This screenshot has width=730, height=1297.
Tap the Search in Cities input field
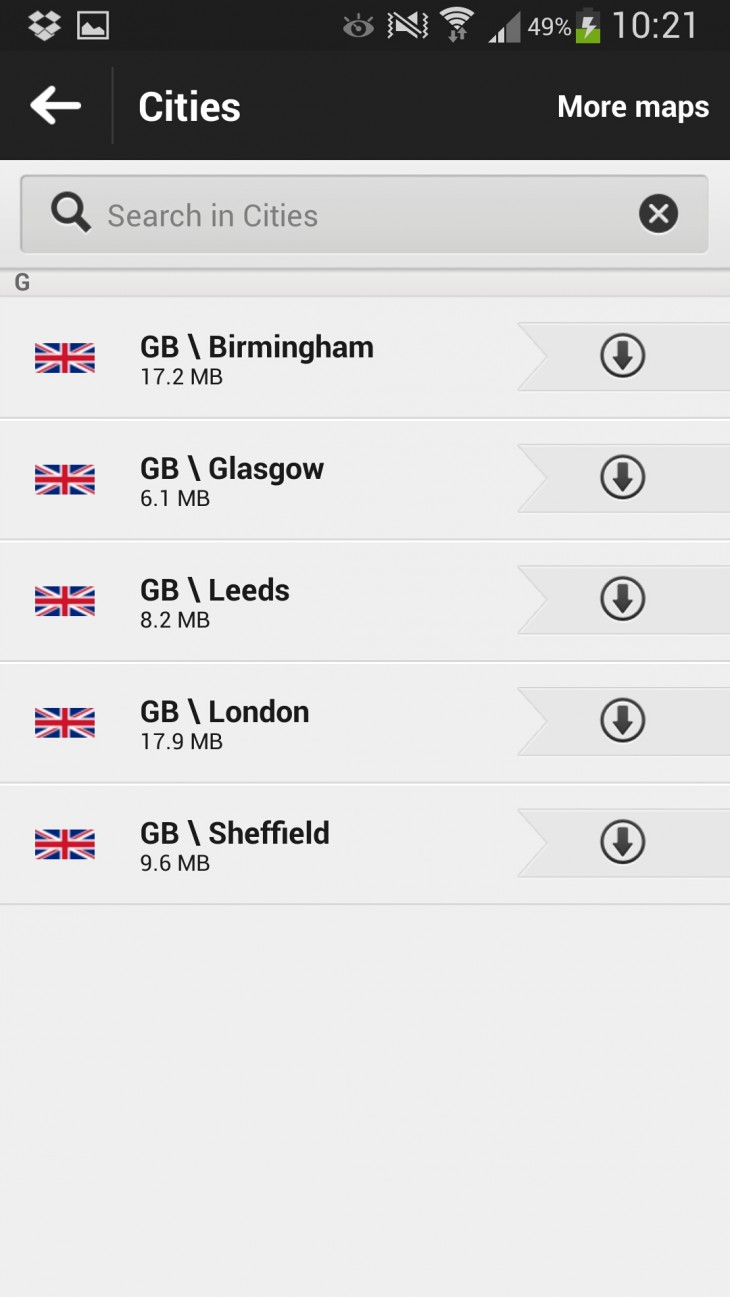(300, 213)
